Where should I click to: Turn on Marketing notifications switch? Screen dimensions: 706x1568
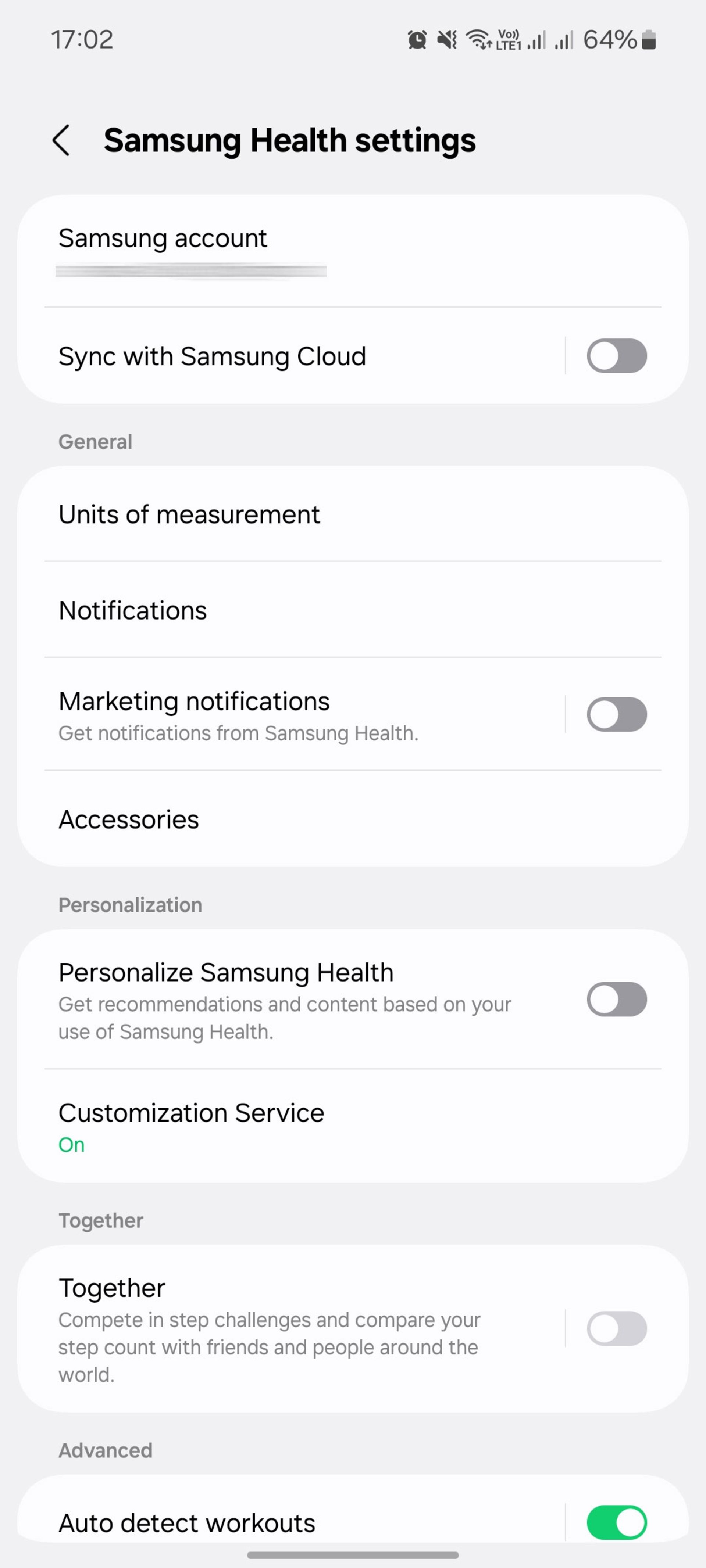[x=616, y=714]
